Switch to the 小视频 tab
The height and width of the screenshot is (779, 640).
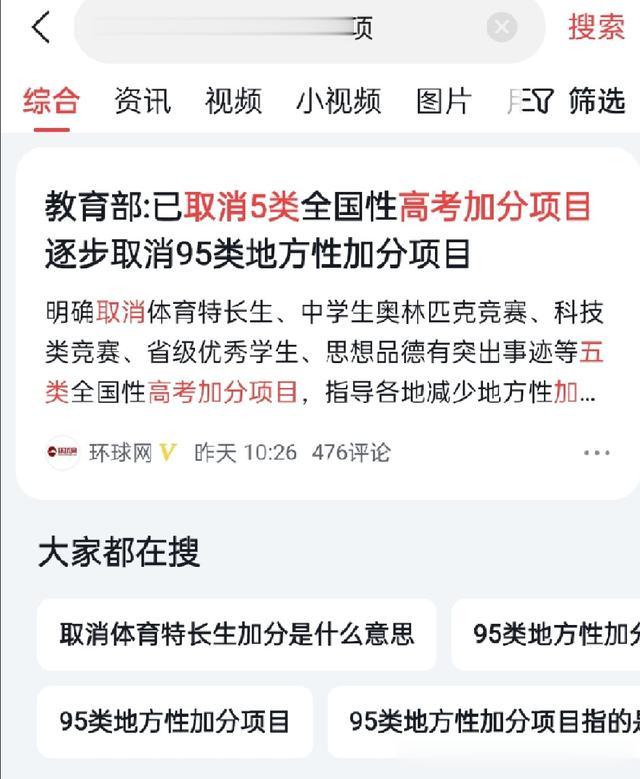[338, 100]
